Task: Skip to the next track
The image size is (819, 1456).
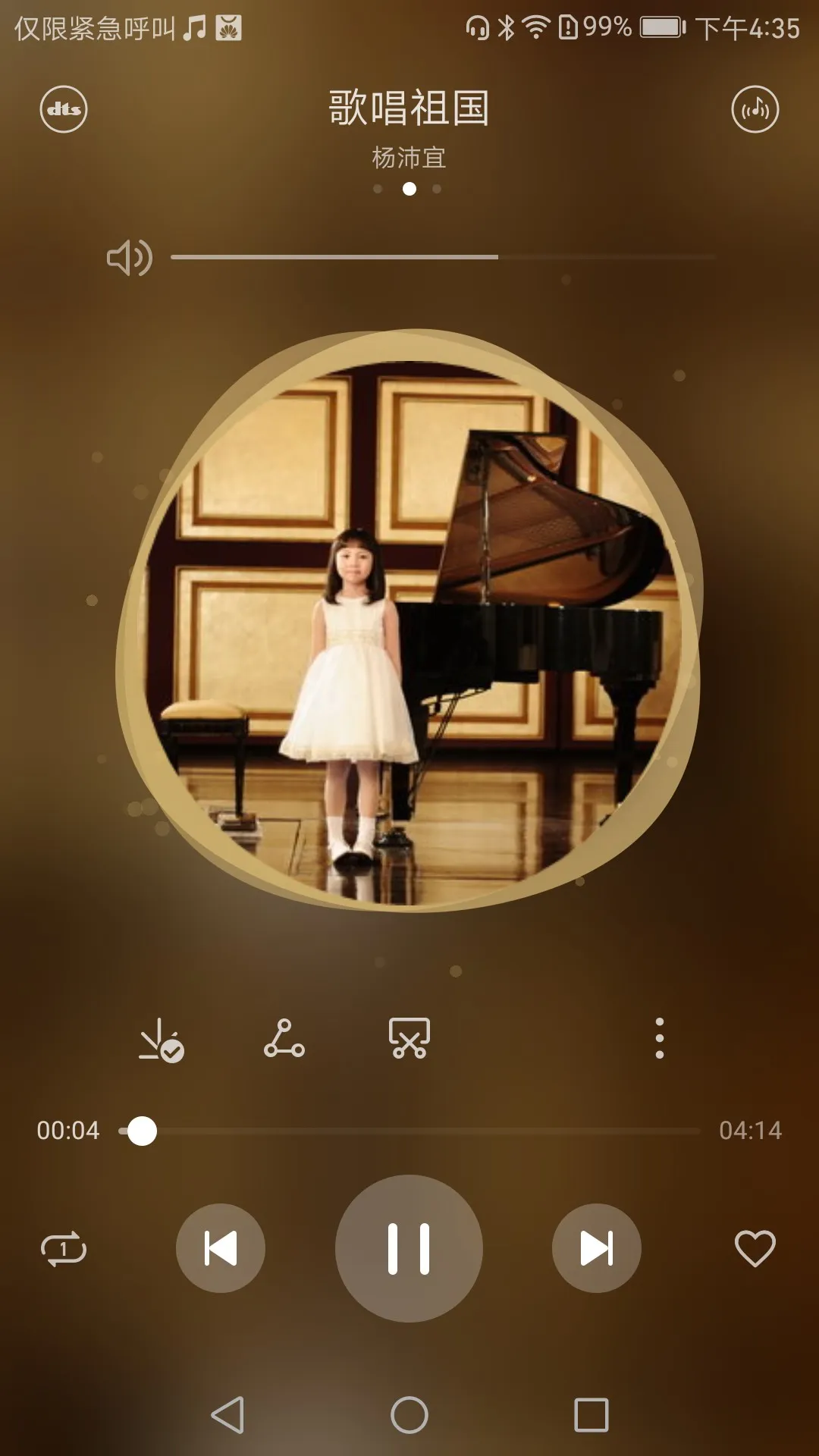Action: [597, 1248]
